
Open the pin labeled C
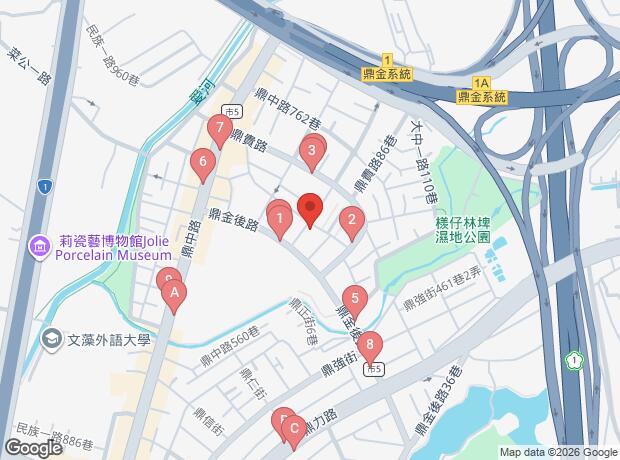pyautogui.click(x=293, y=431)
